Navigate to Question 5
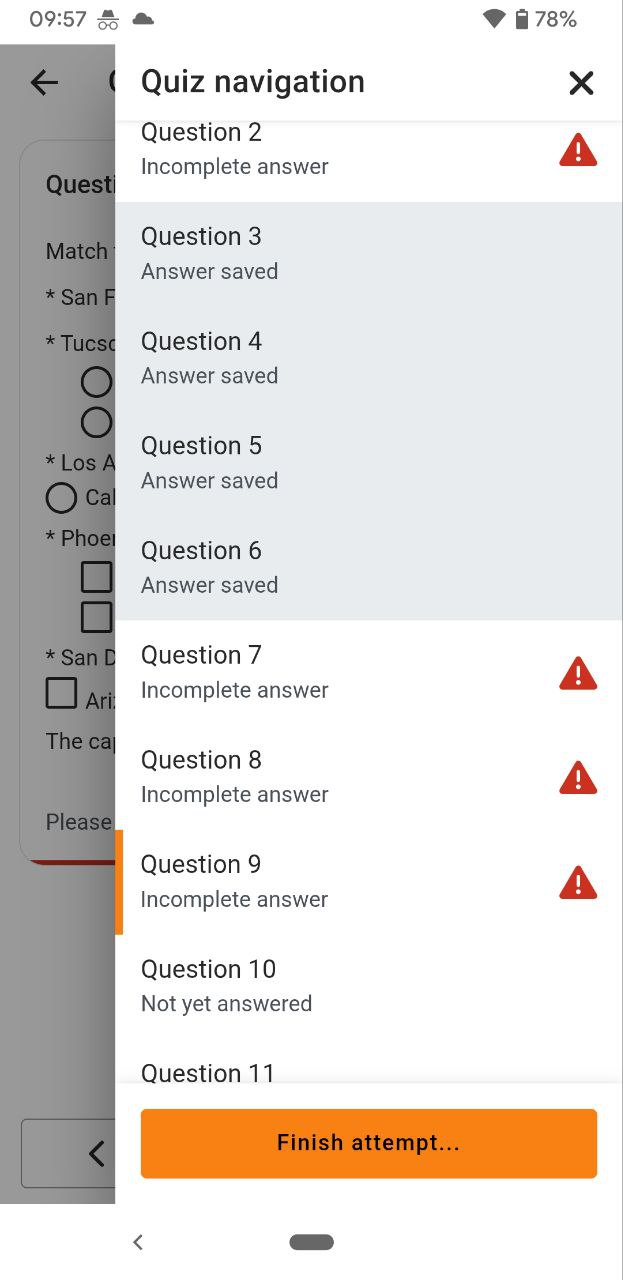This screenshot has width=623, height=1280. pyautogui.click(x=369, y=463)
